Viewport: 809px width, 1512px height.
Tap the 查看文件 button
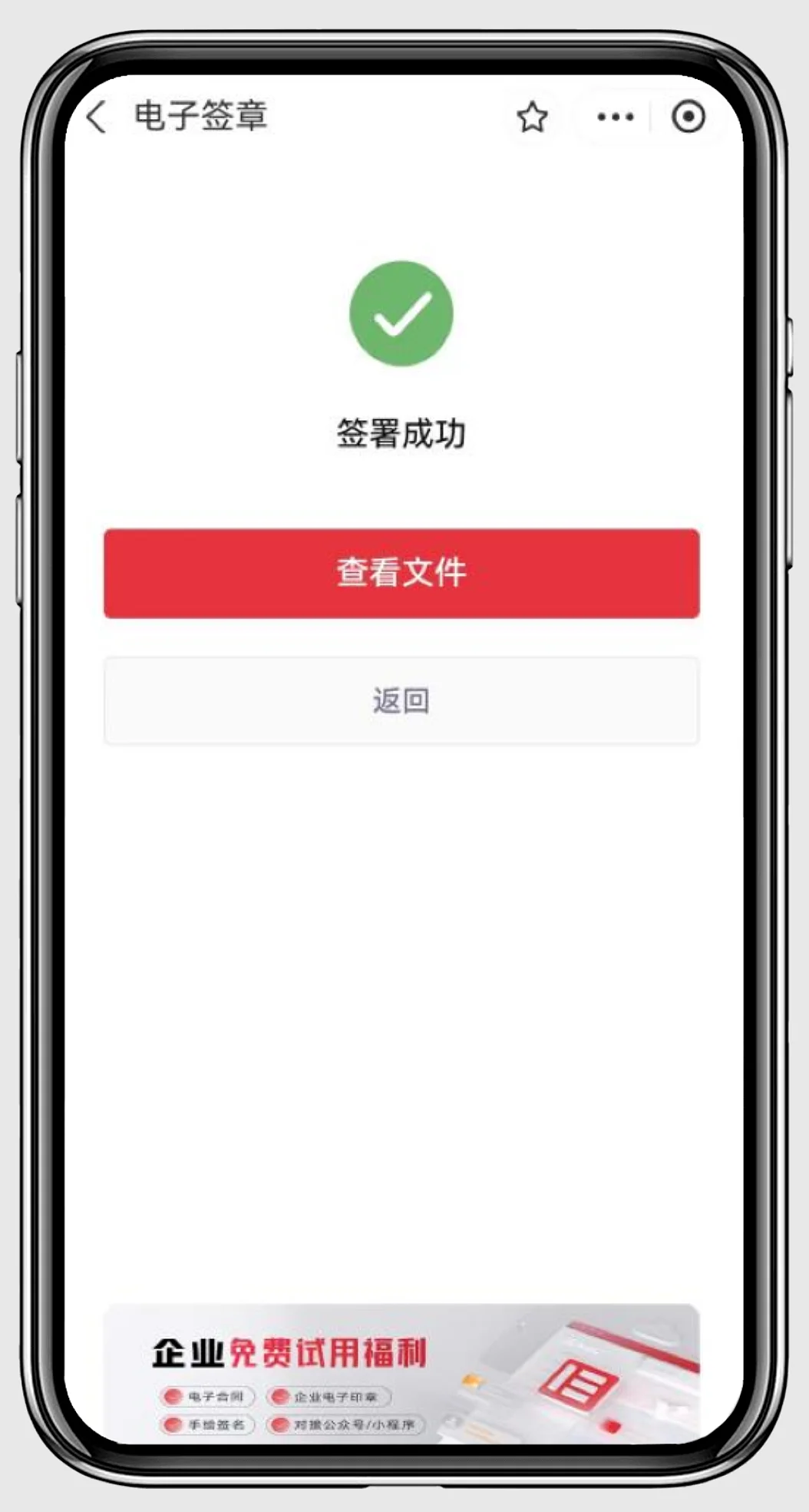(401, 573)
